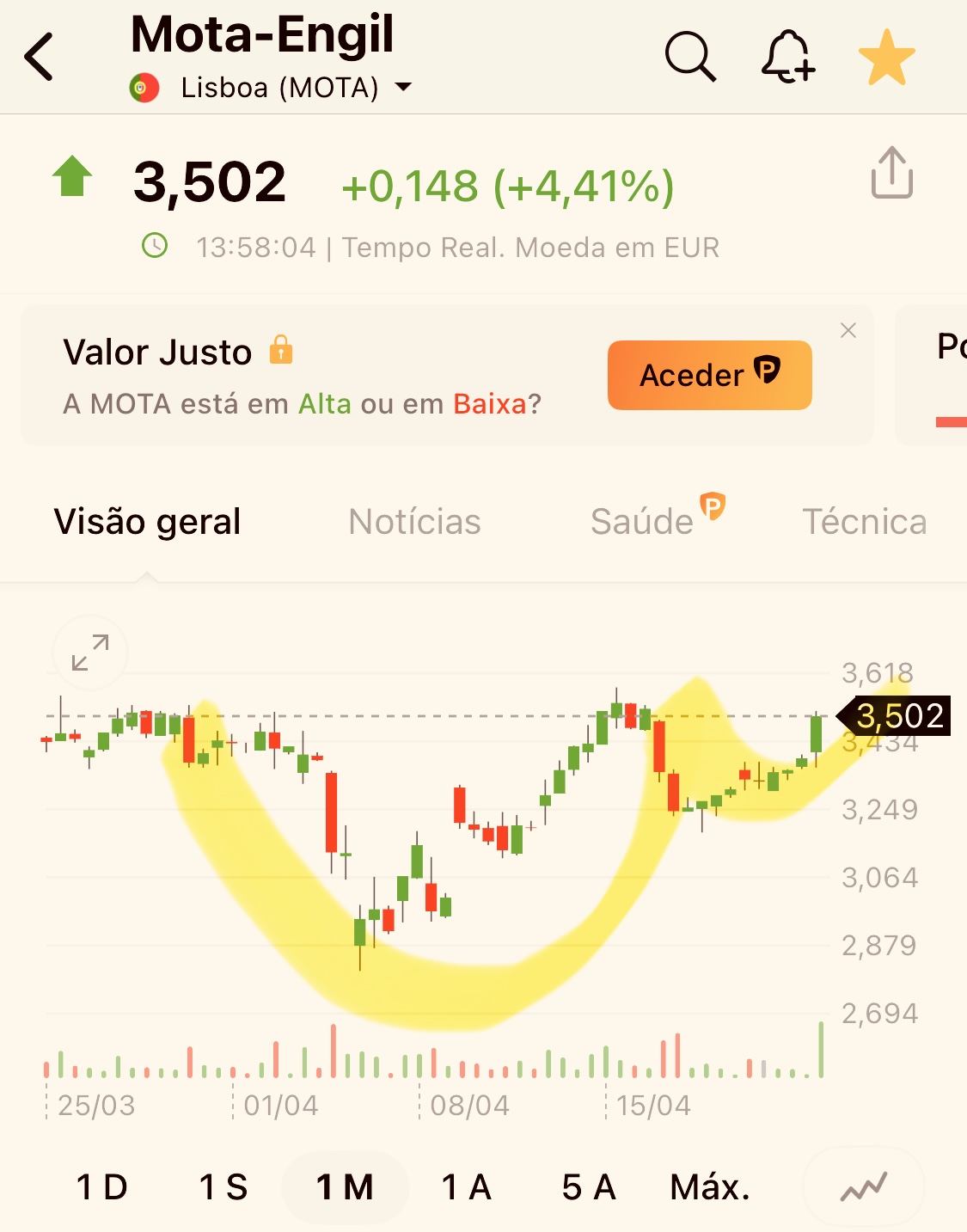This screenshot has width=967, height=1232.
Task: Change the chart type with the line icon
Action: tap(863, 1187)
